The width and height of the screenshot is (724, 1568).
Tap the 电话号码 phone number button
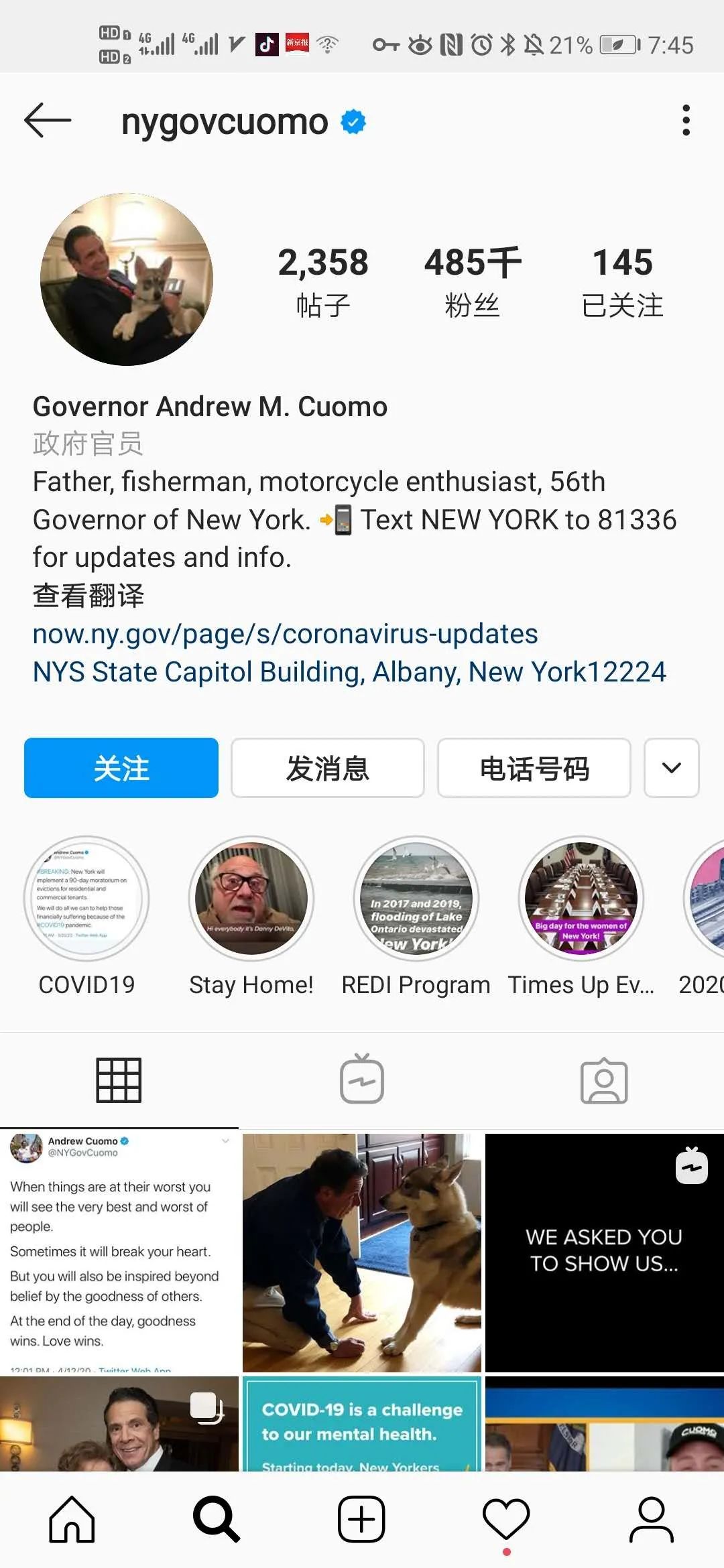[x=534, y=768]
